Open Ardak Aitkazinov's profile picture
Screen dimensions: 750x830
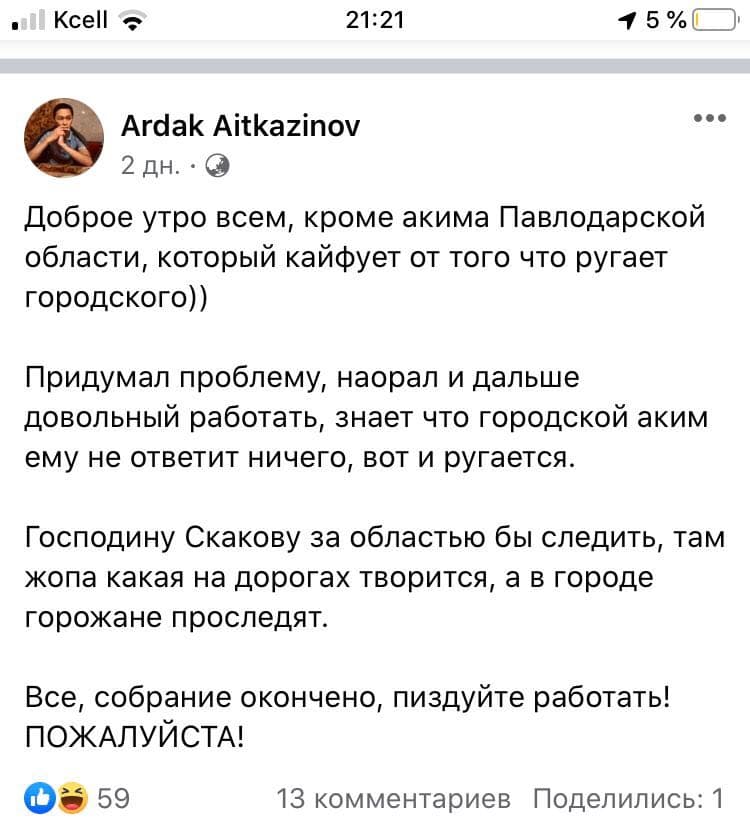pos(64,138)
